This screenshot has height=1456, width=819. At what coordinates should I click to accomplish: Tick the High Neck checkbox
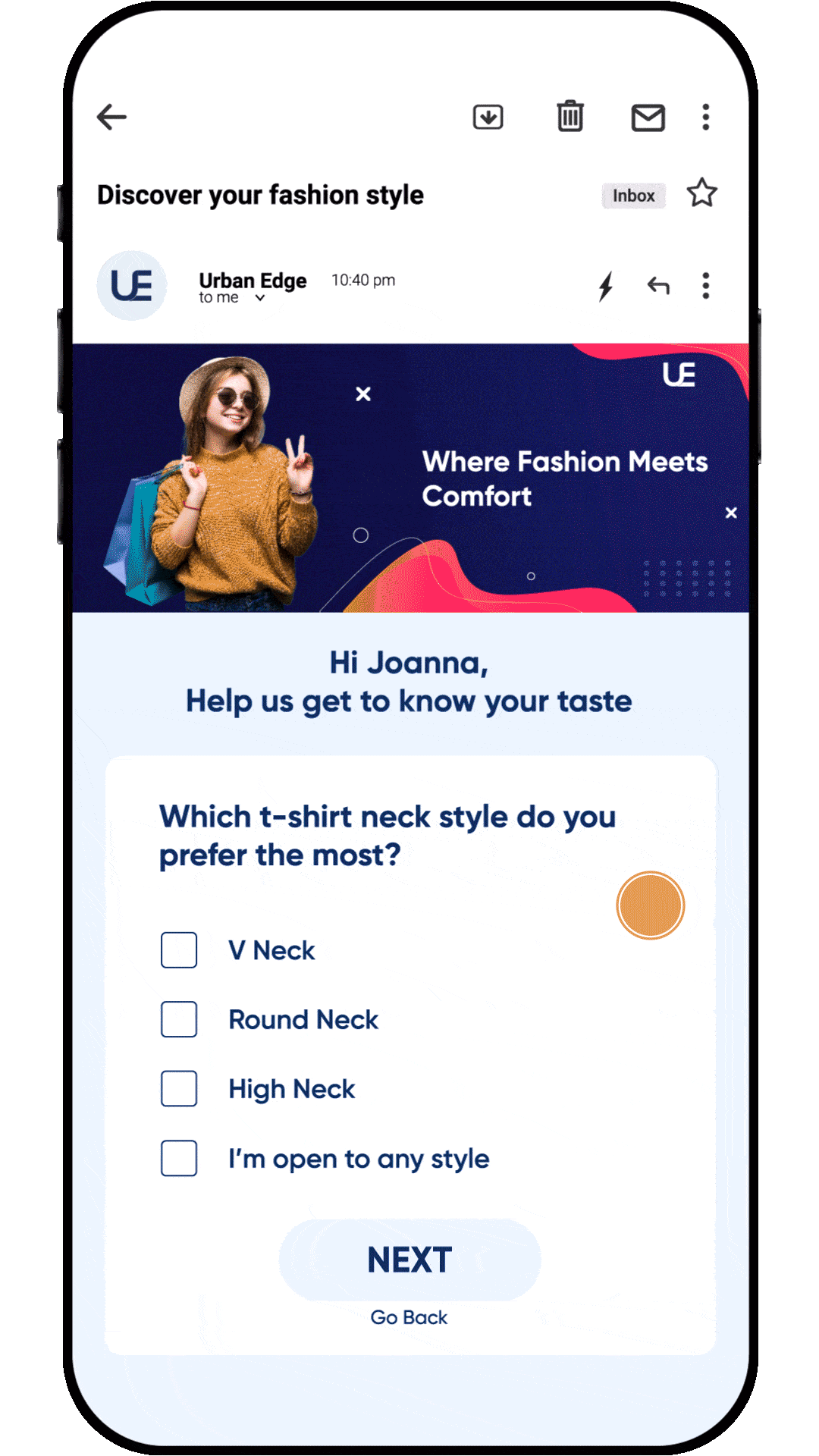(x=179, y=1089)
